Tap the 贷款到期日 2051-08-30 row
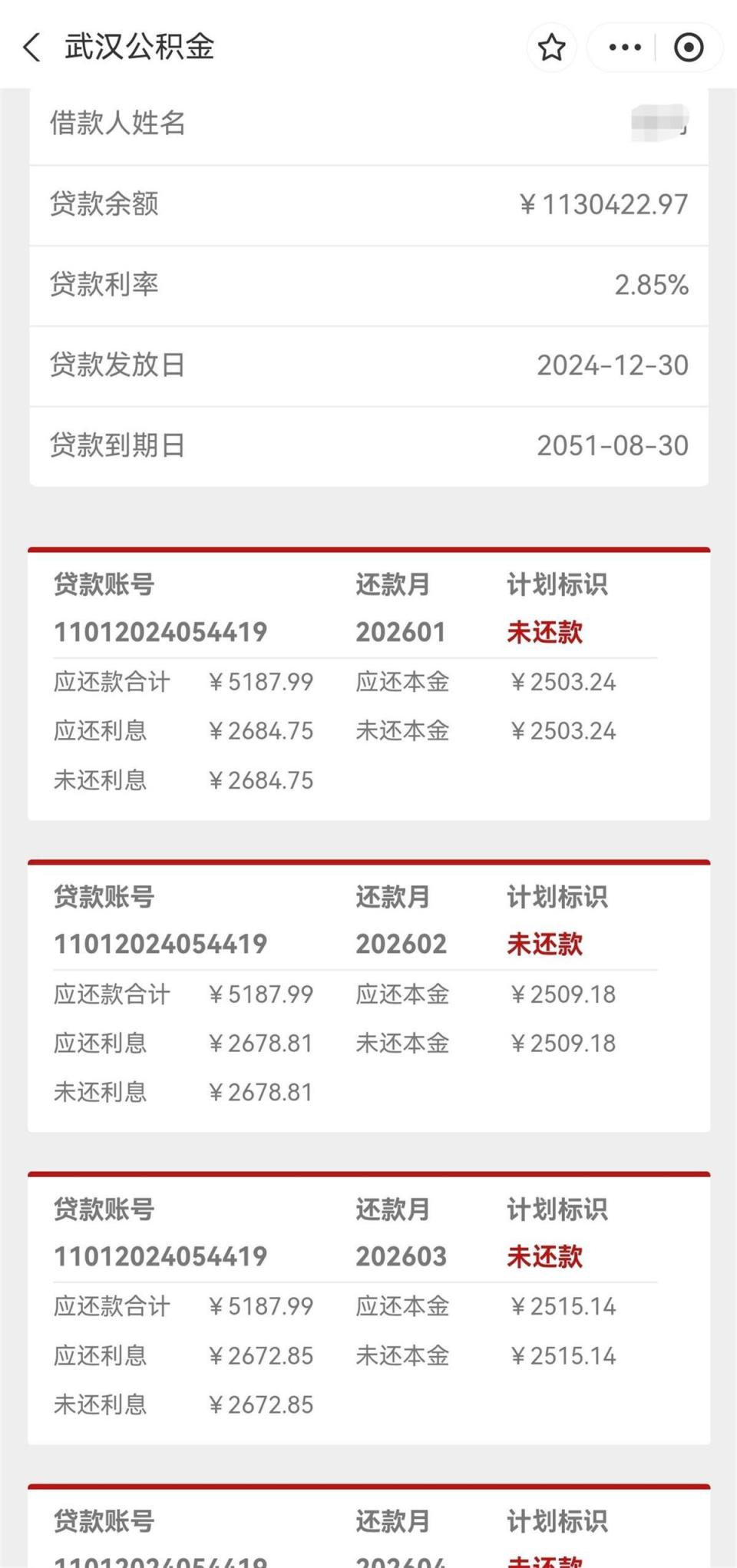The height and width of the screenshot is (1568, 737). click(x=368, y=445)
